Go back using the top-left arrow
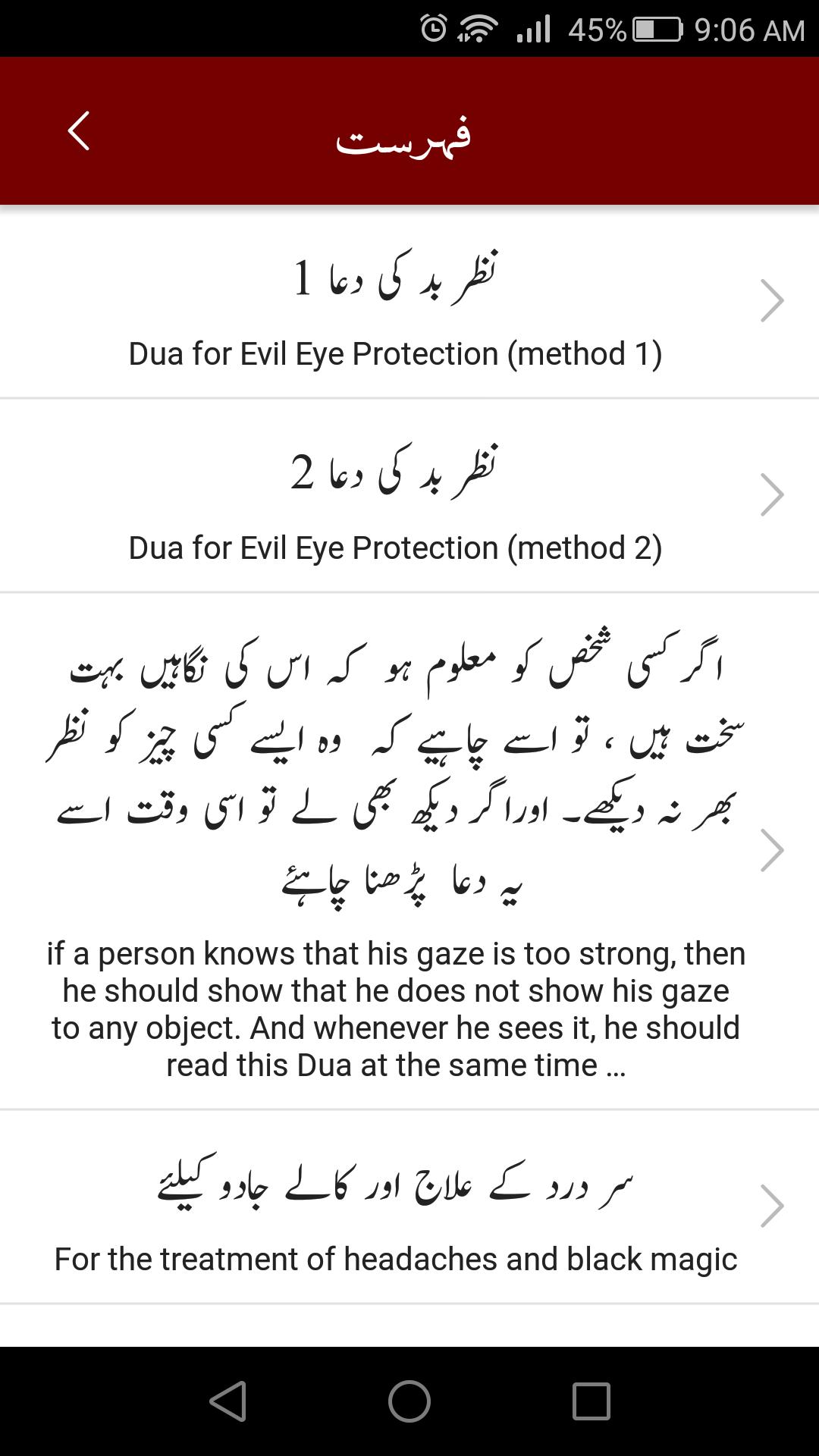Viewport: 819px width, 1456px height. coord(78,133)
